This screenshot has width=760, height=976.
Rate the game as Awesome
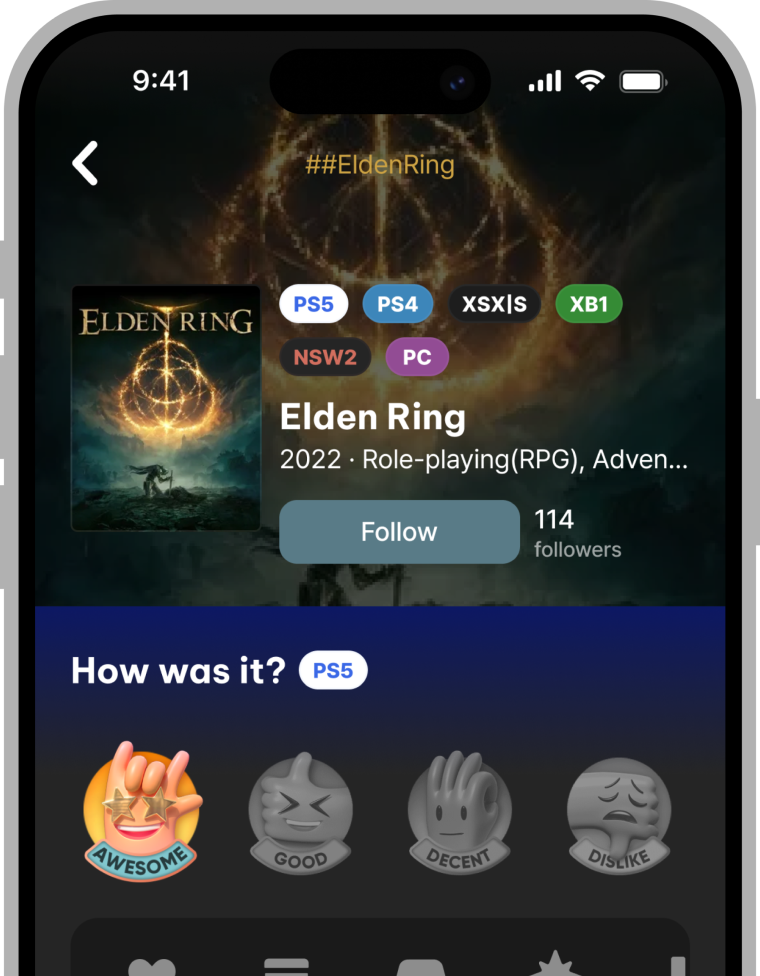point(141,812)
